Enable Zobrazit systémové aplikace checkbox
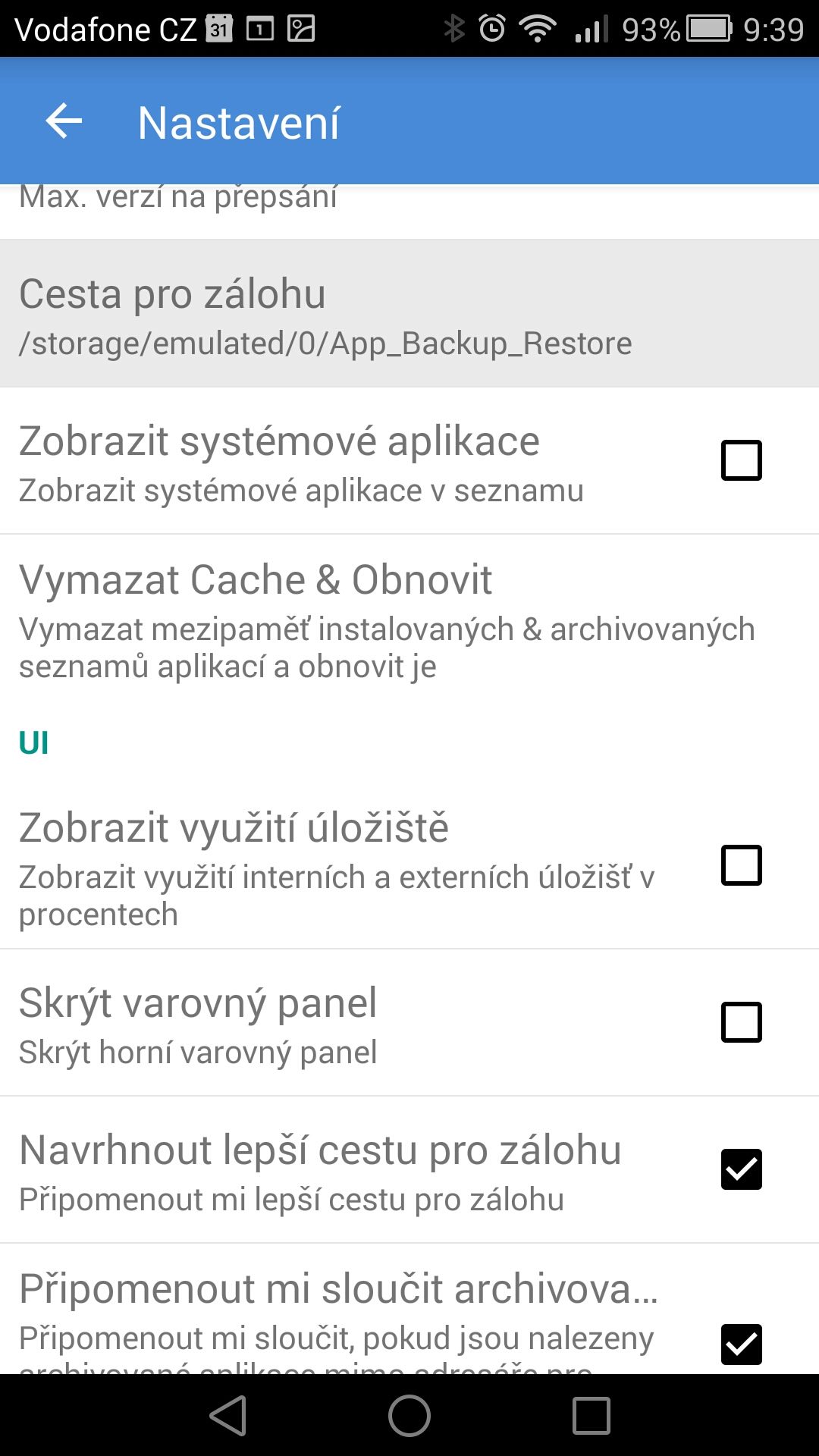This screenshot has width=819, height=1456. tap(741, 460)
